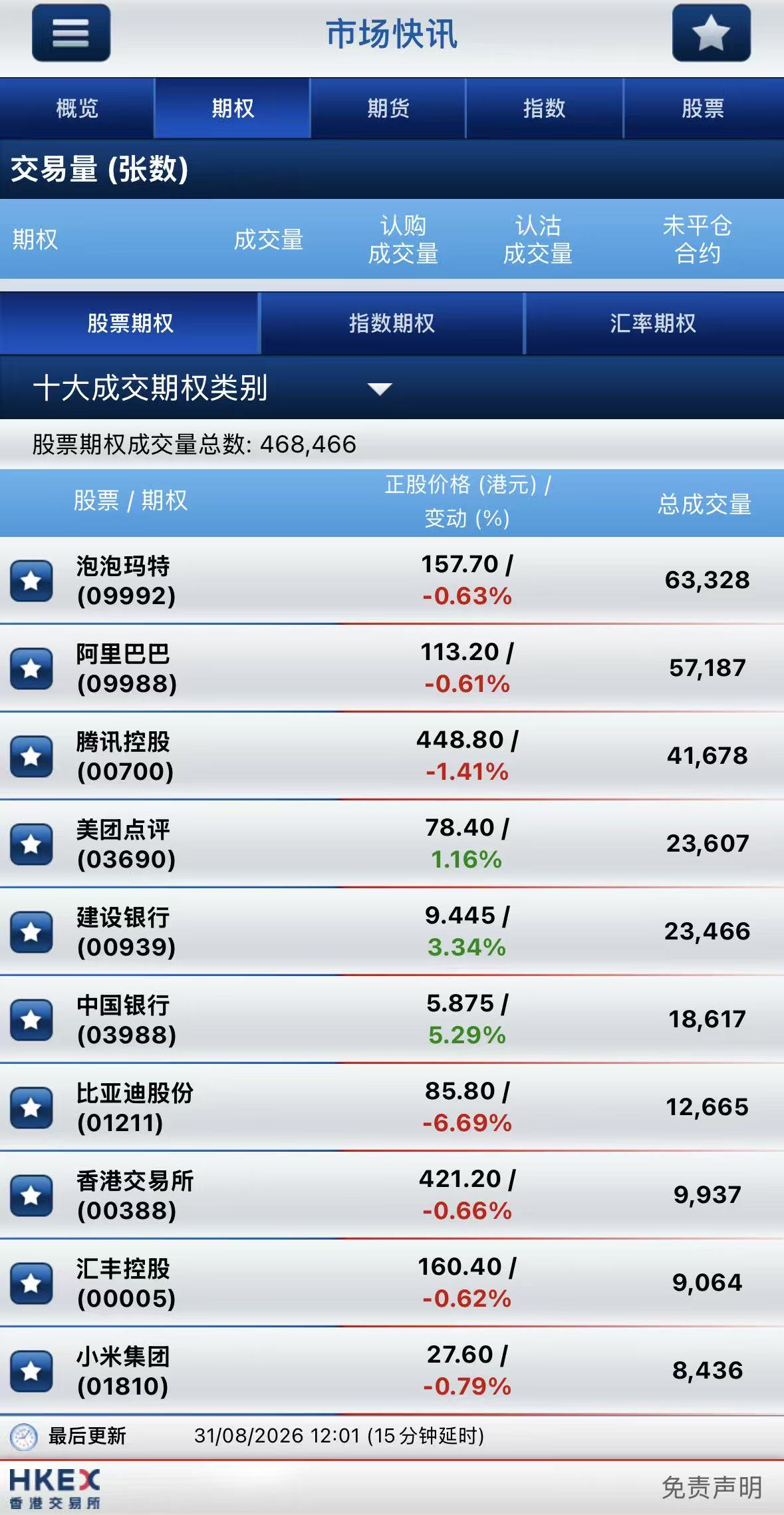Image resolution: width=784 pixels, height=1515 pixels.
Task: Select the 汇率期权 segment
Action: pos(654,323)
